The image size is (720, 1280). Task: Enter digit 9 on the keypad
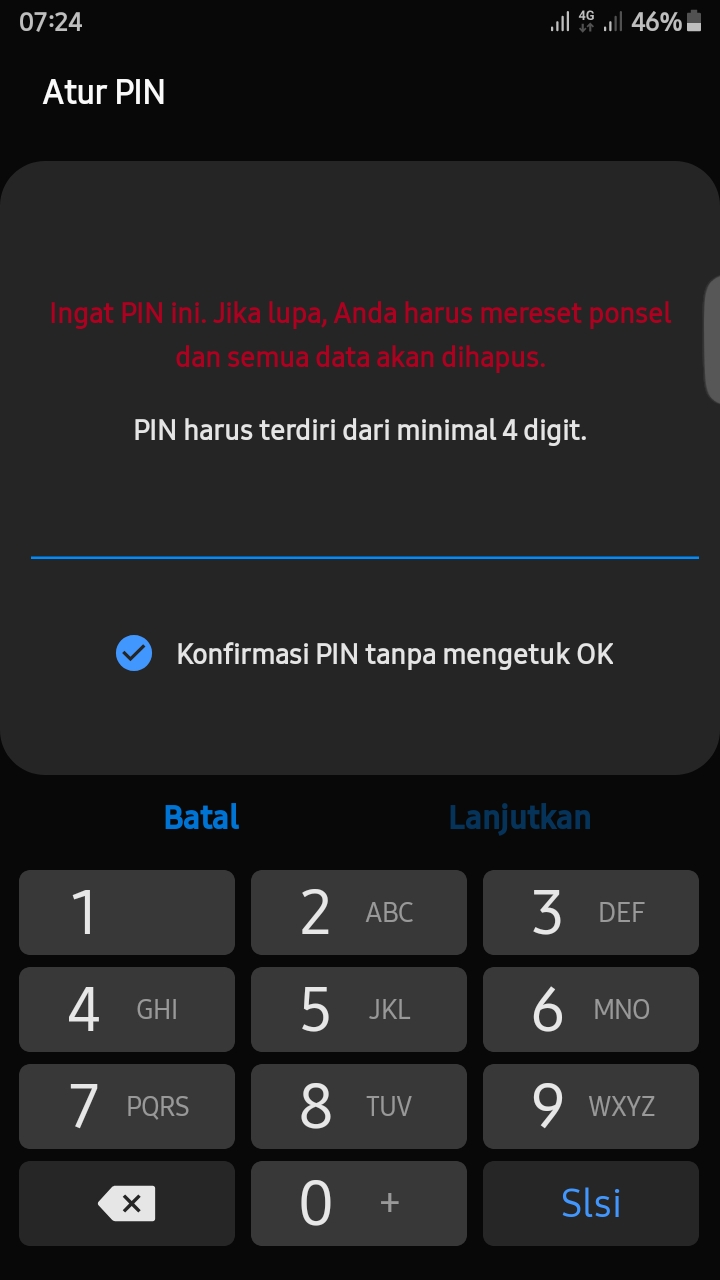(x=591, y=1106)
